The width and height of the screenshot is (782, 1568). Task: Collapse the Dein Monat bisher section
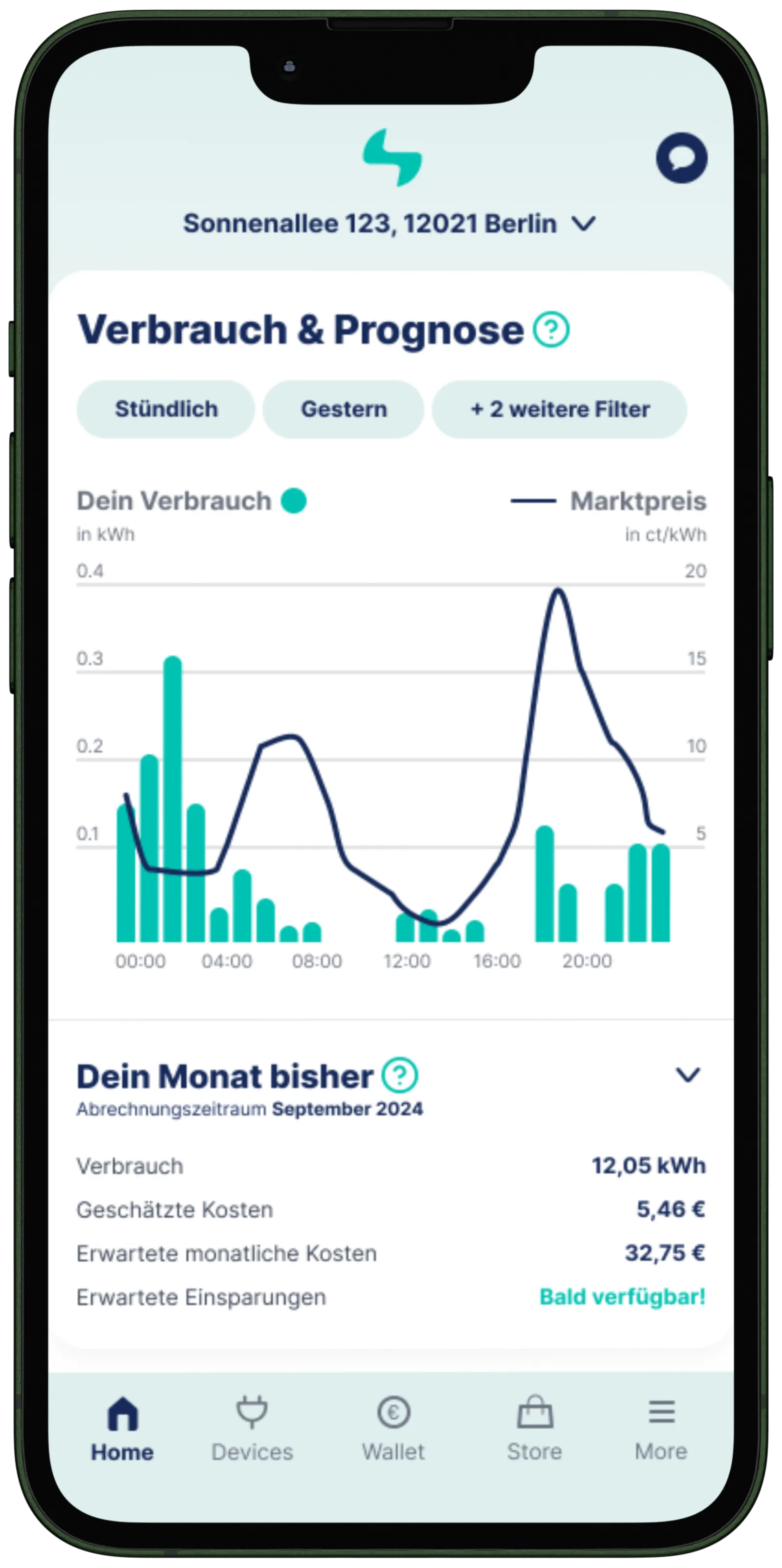pyautogui.click(x=688, y=1075)
